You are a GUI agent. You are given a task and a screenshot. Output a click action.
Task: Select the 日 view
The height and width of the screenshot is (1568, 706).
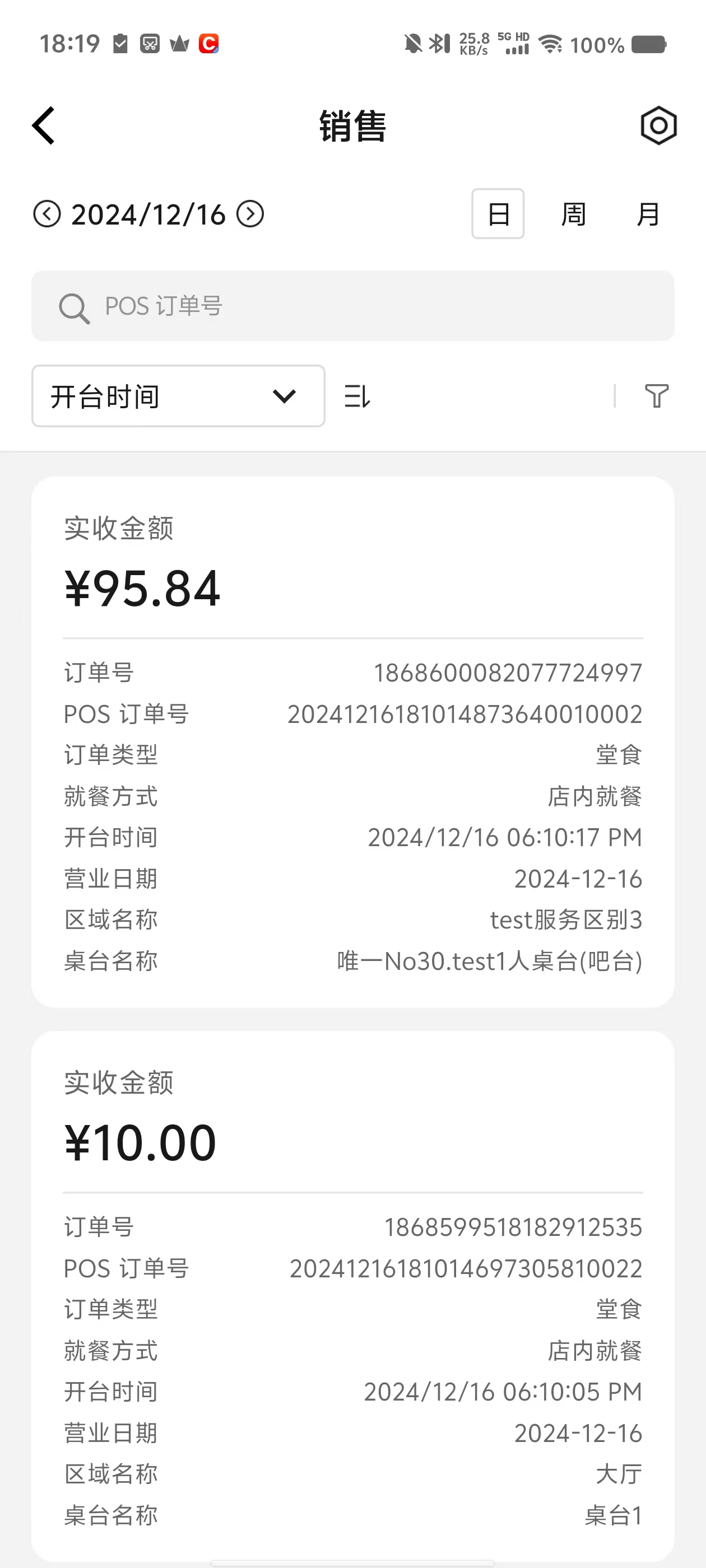click(498, 214)
